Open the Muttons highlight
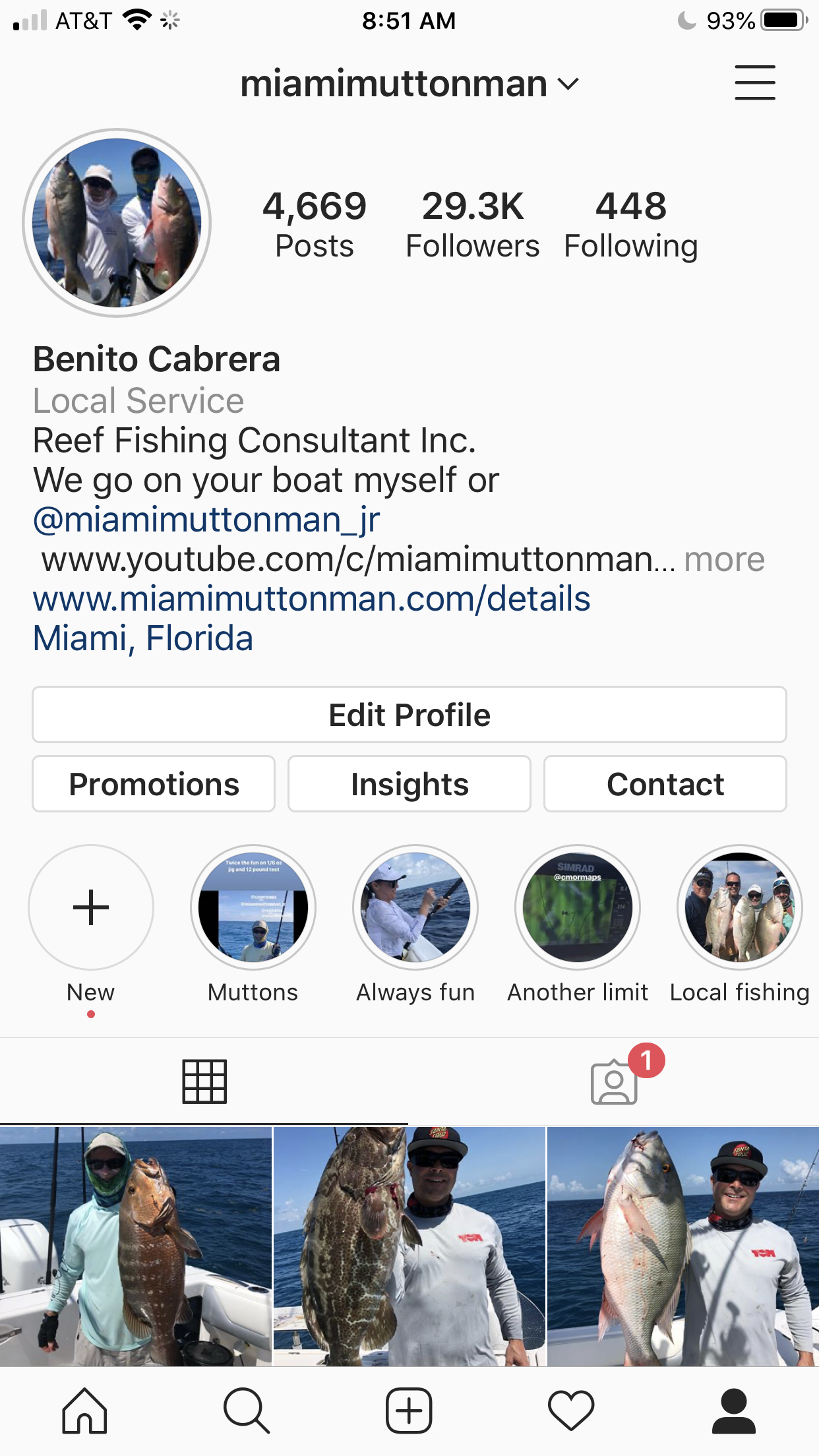This screenshot has height=1456, width=819. click(x=253, y=907)
